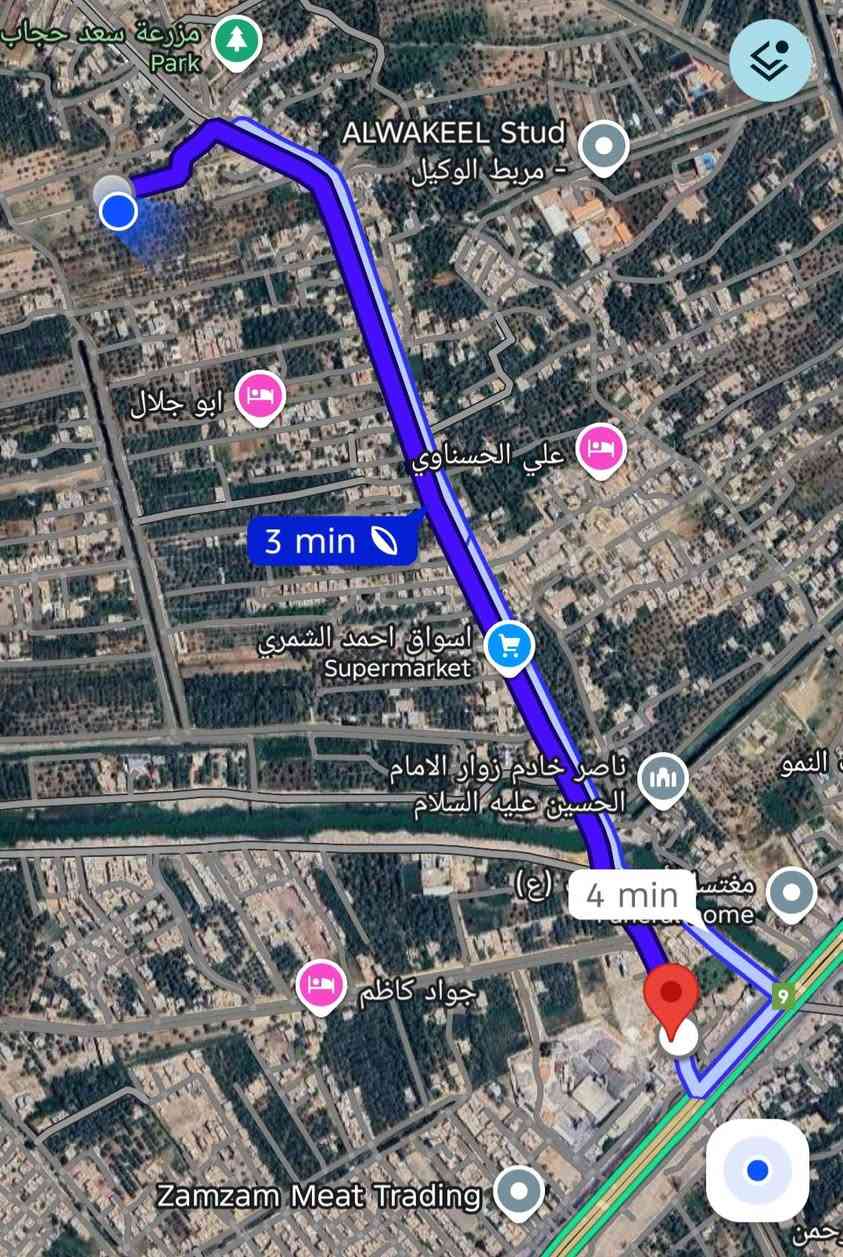Screen dimensions: 843x1257
Task: Select the جواد كاظم hotel pin
Action: tap(321, 985)
